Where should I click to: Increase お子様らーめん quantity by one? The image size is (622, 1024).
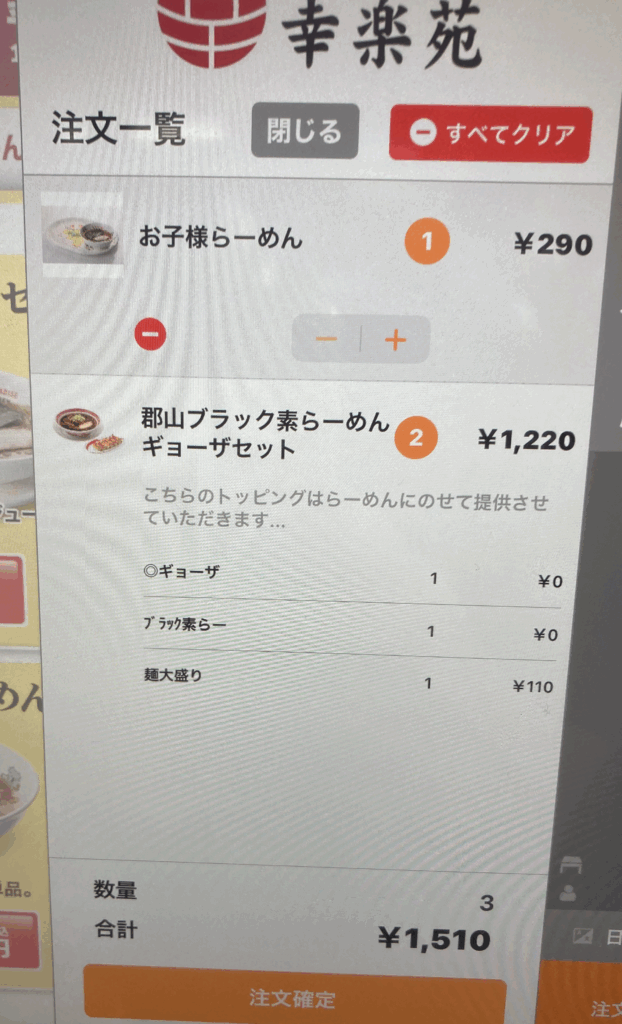click(x=396, y=340)
